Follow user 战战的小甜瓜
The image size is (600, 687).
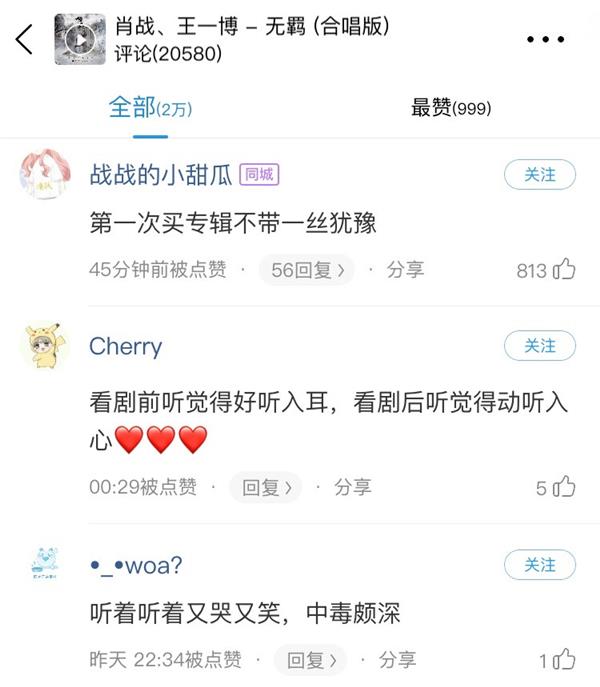tap(540, 174)
